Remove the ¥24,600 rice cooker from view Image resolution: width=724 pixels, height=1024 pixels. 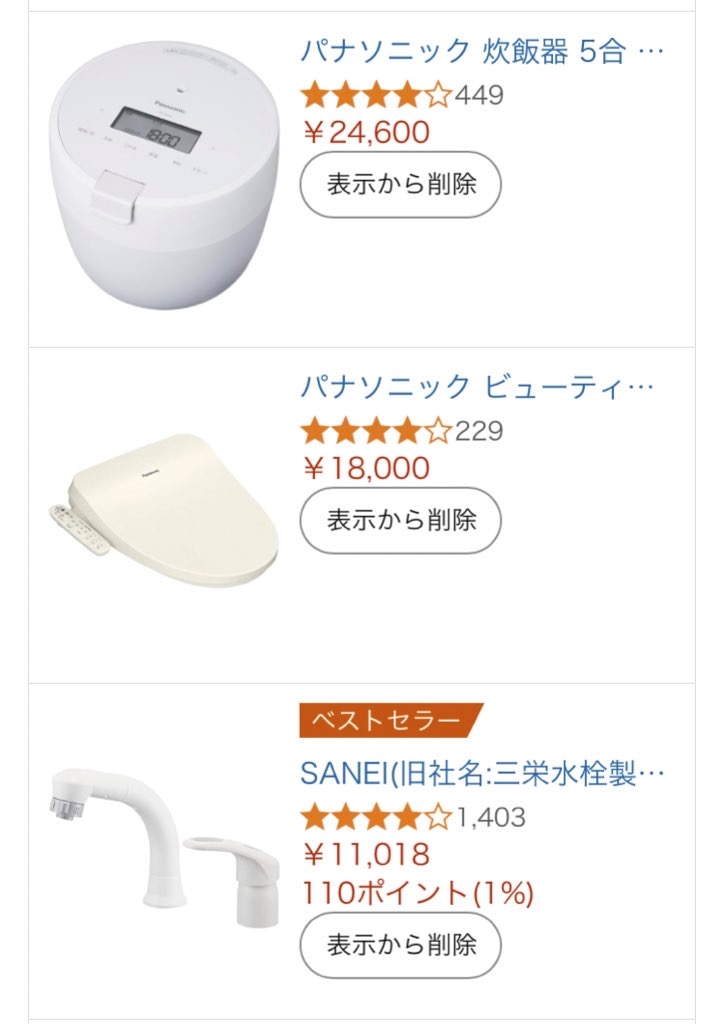tap(401, 184)
